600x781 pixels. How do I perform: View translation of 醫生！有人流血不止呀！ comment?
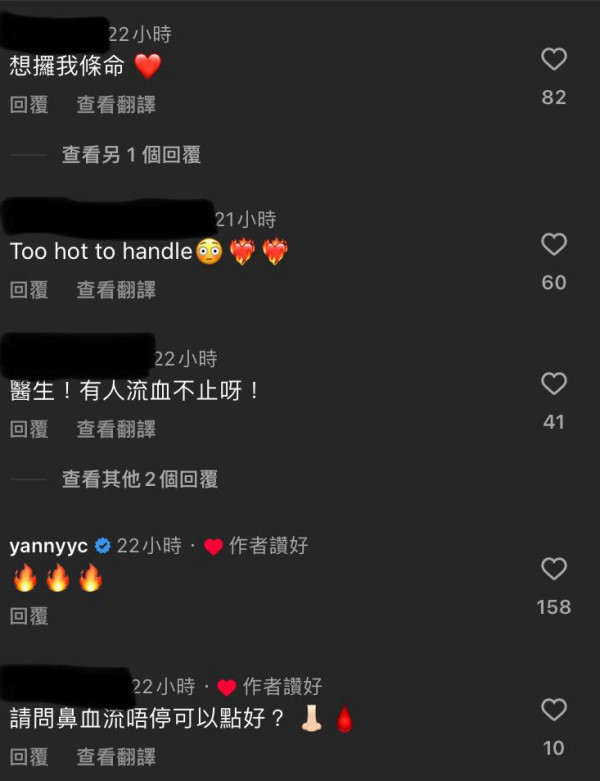(x=116, y=429)
